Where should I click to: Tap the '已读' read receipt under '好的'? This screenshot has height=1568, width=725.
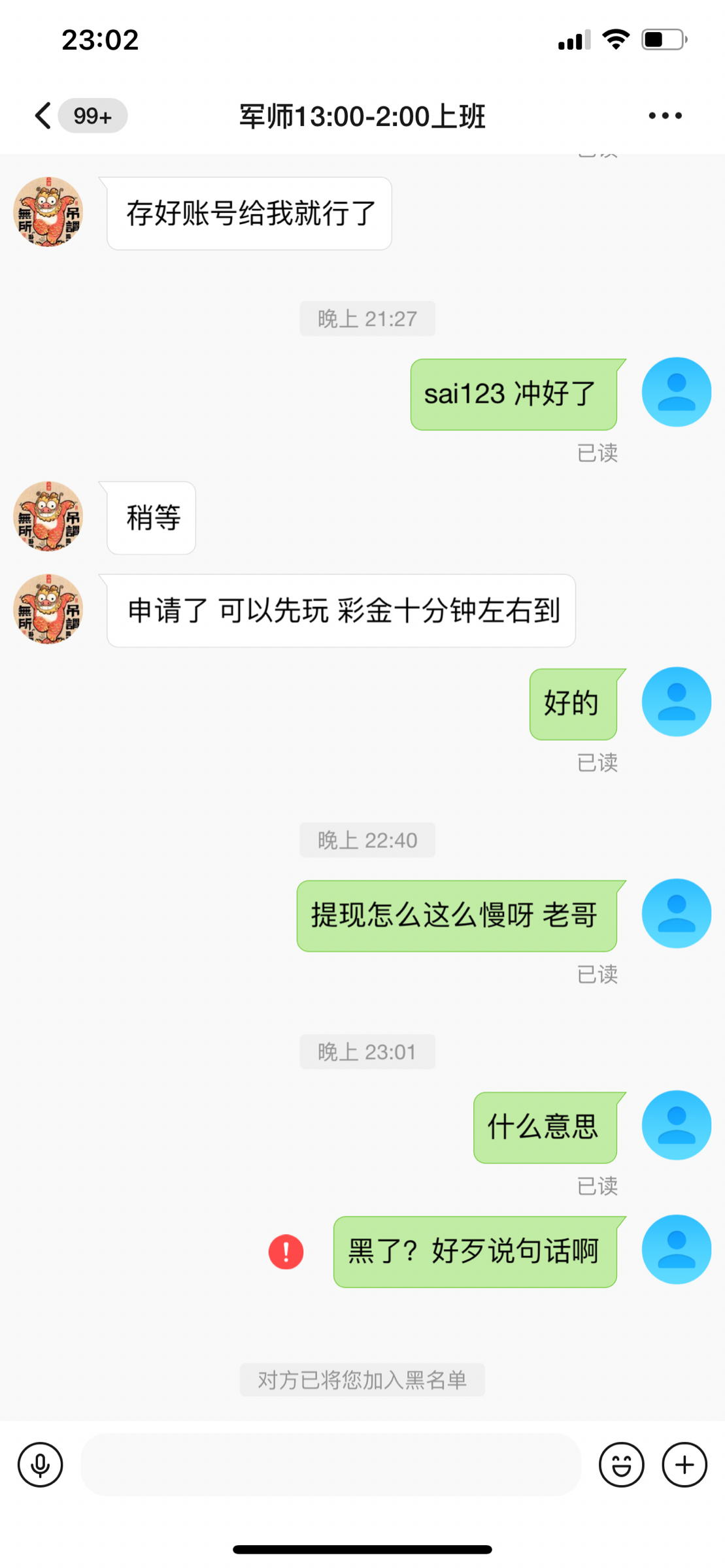(598, 762)
